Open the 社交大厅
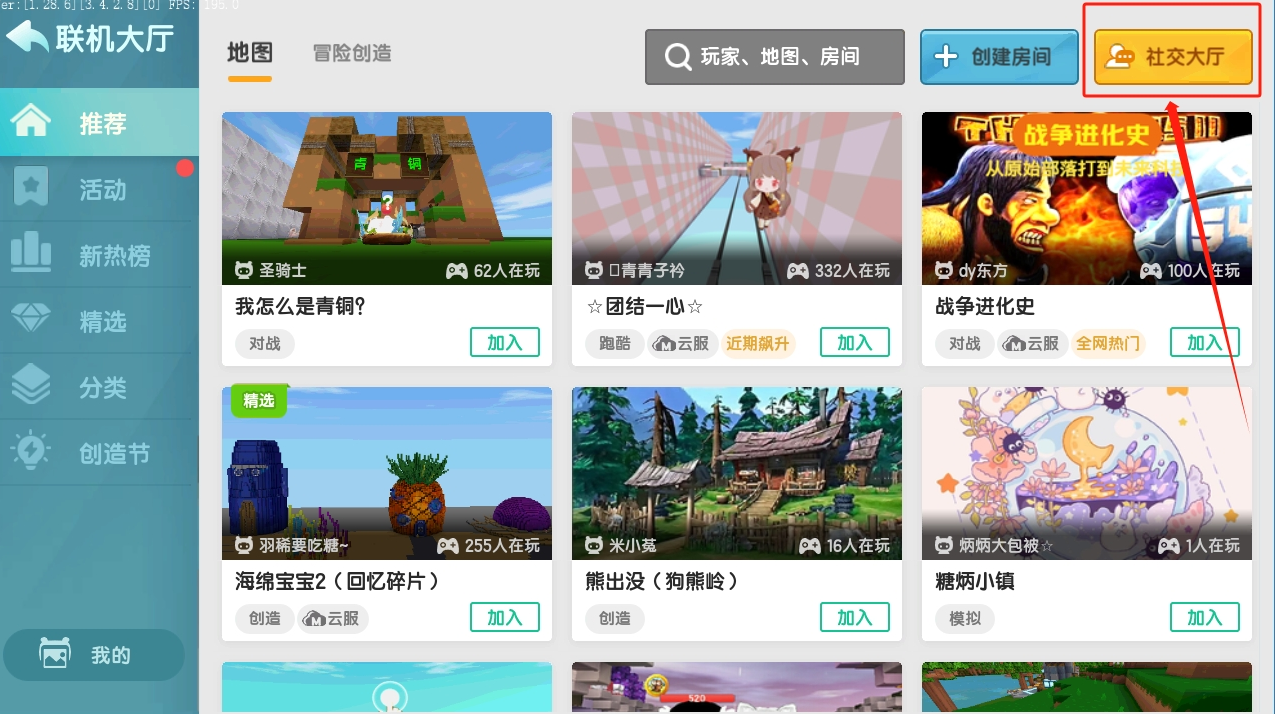The image size is (1275, 714). click(x=1172, y=57)
